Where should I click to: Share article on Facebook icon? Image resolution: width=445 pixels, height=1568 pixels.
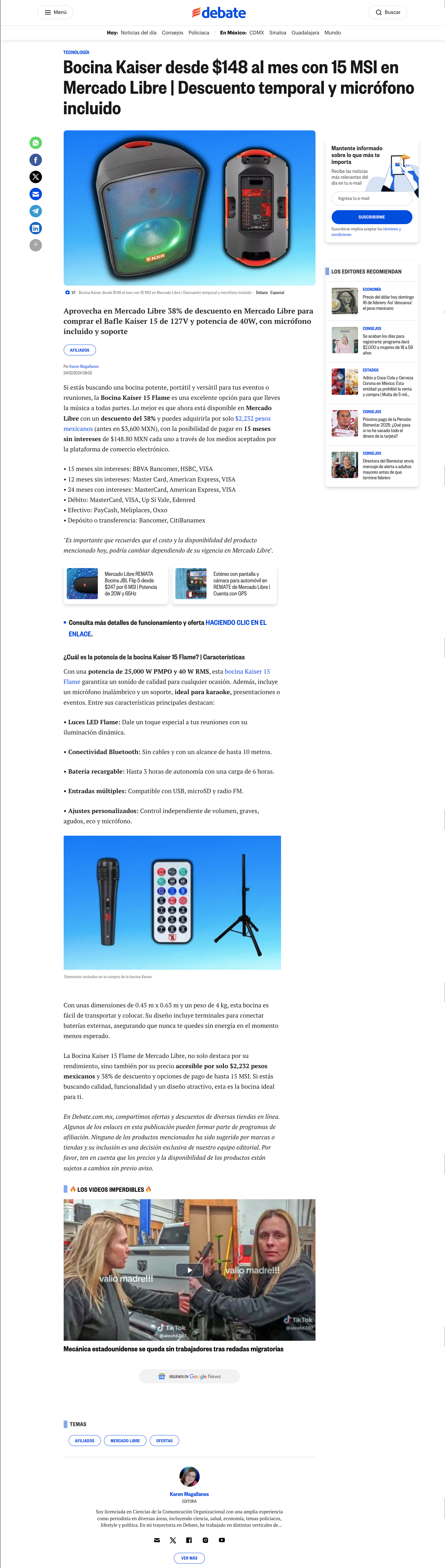[36, 160]
